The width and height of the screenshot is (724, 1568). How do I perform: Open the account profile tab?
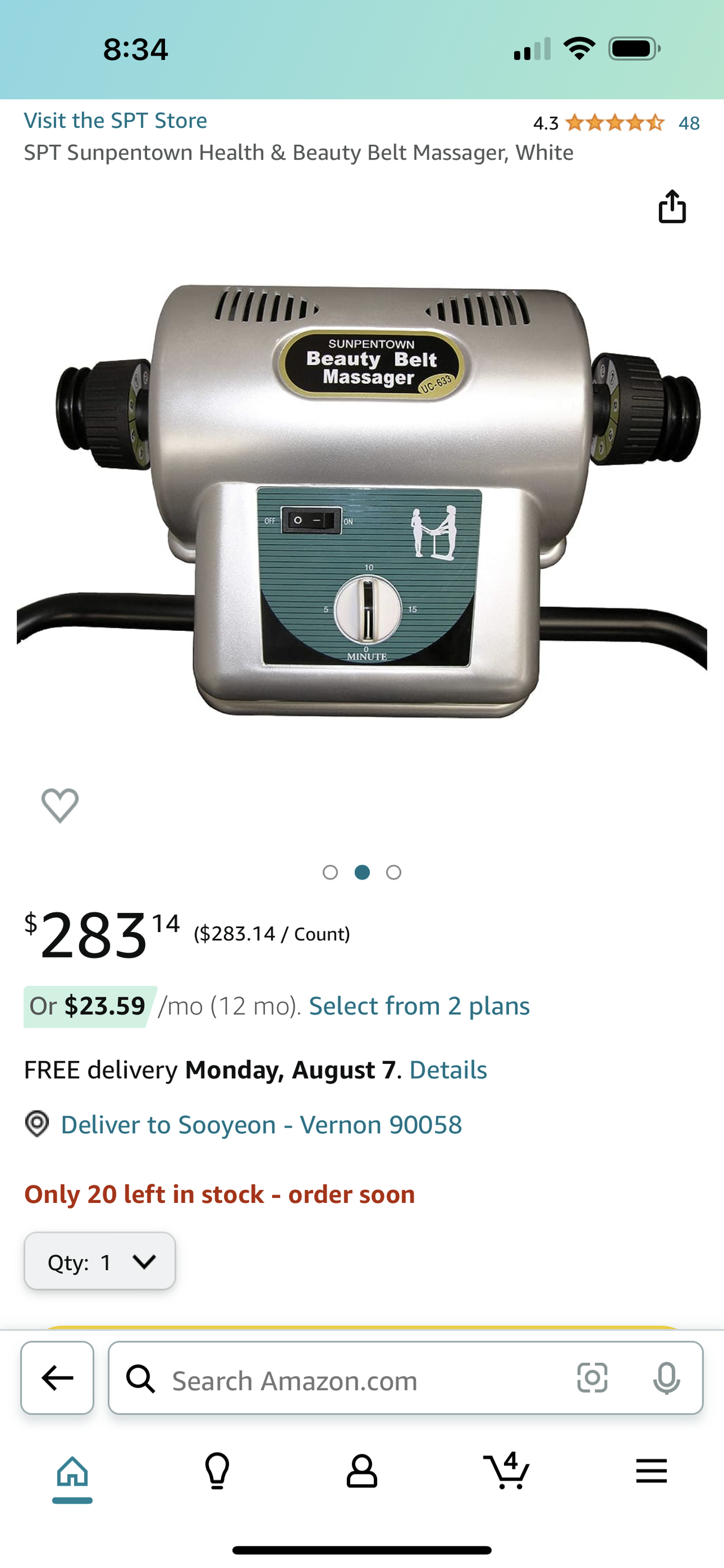point(361,1472)
